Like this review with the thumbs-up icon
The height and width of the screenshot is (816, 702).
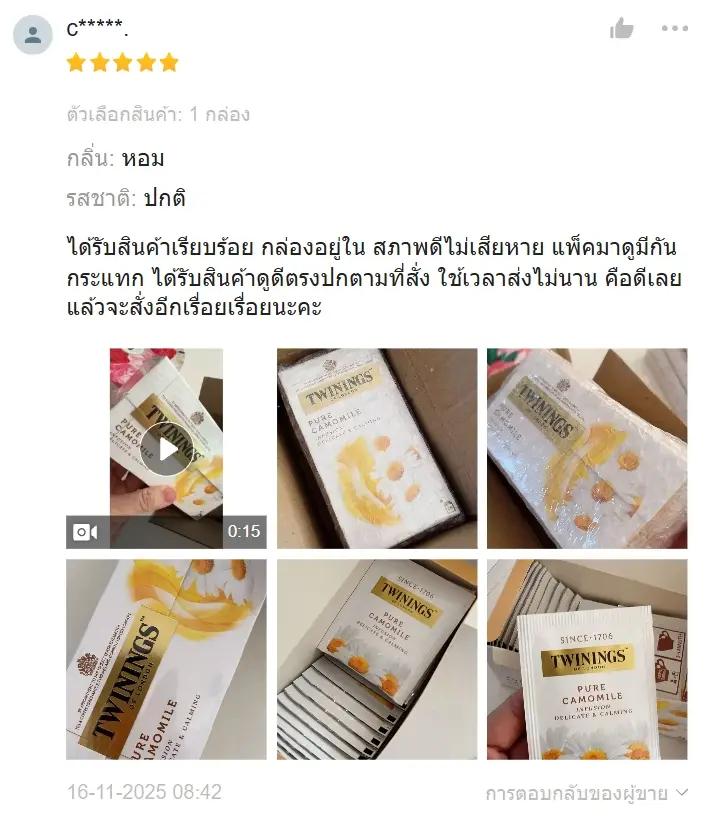[622, 29]
